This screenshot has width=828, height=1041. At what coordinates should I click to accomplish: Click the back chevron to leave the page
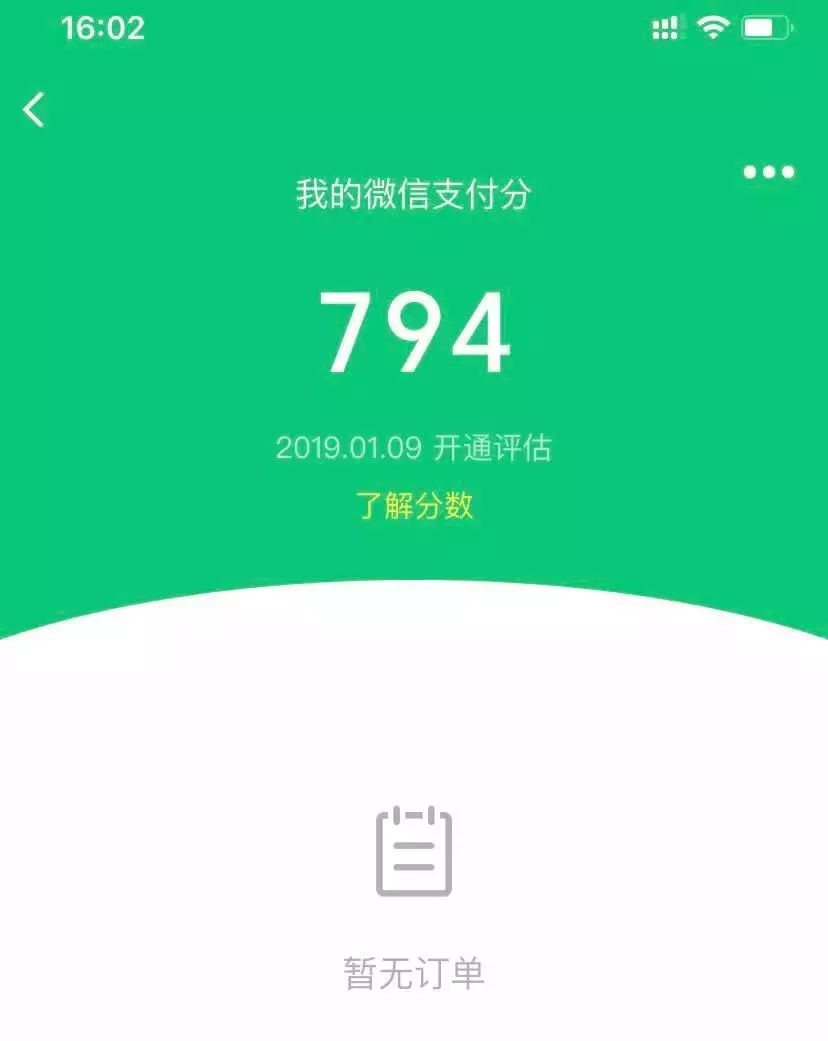tap(35, 108)
